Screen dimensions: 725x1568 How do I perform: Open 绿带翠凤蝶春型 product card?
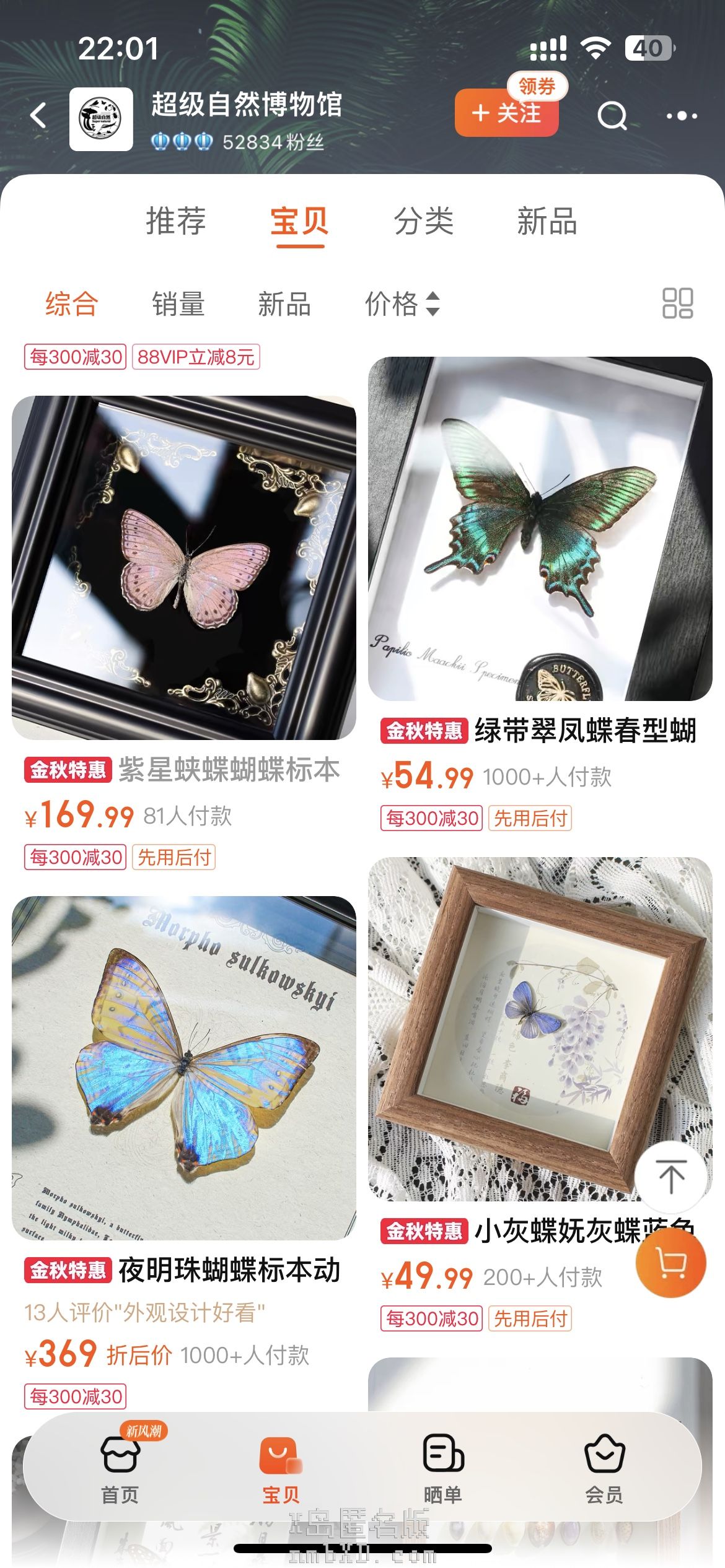540,528
